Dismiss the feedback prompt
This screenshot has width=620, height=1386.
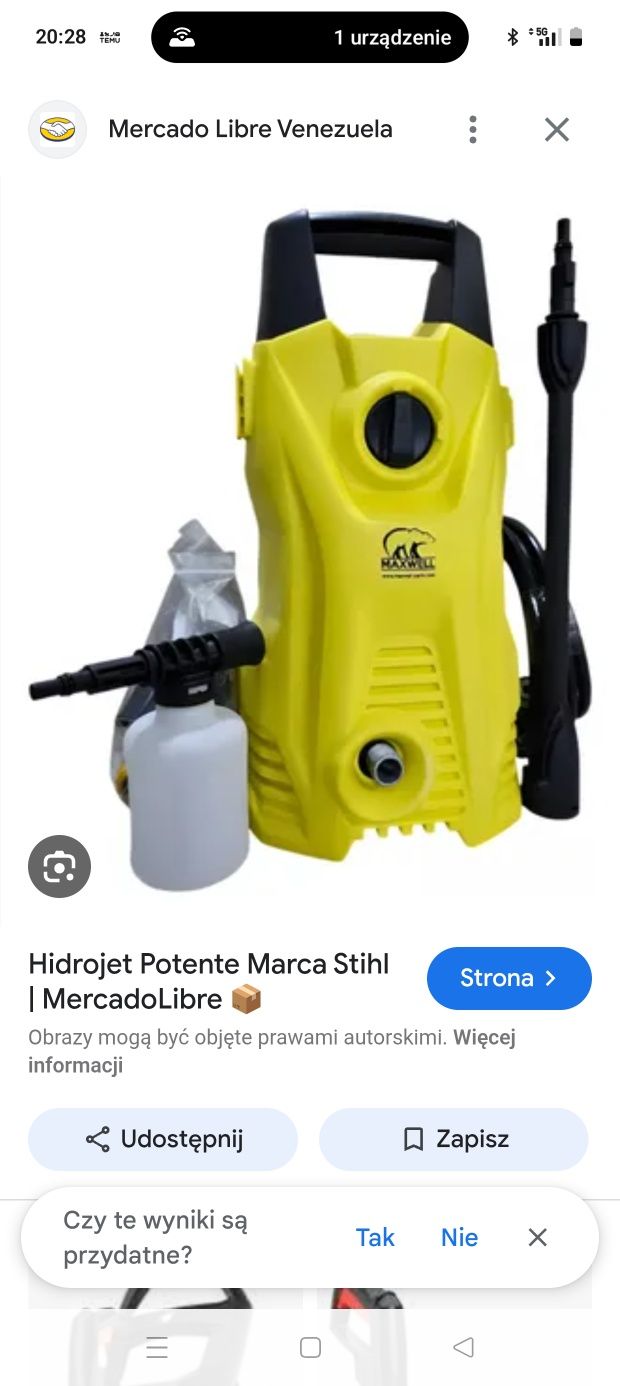(537, 1237)
